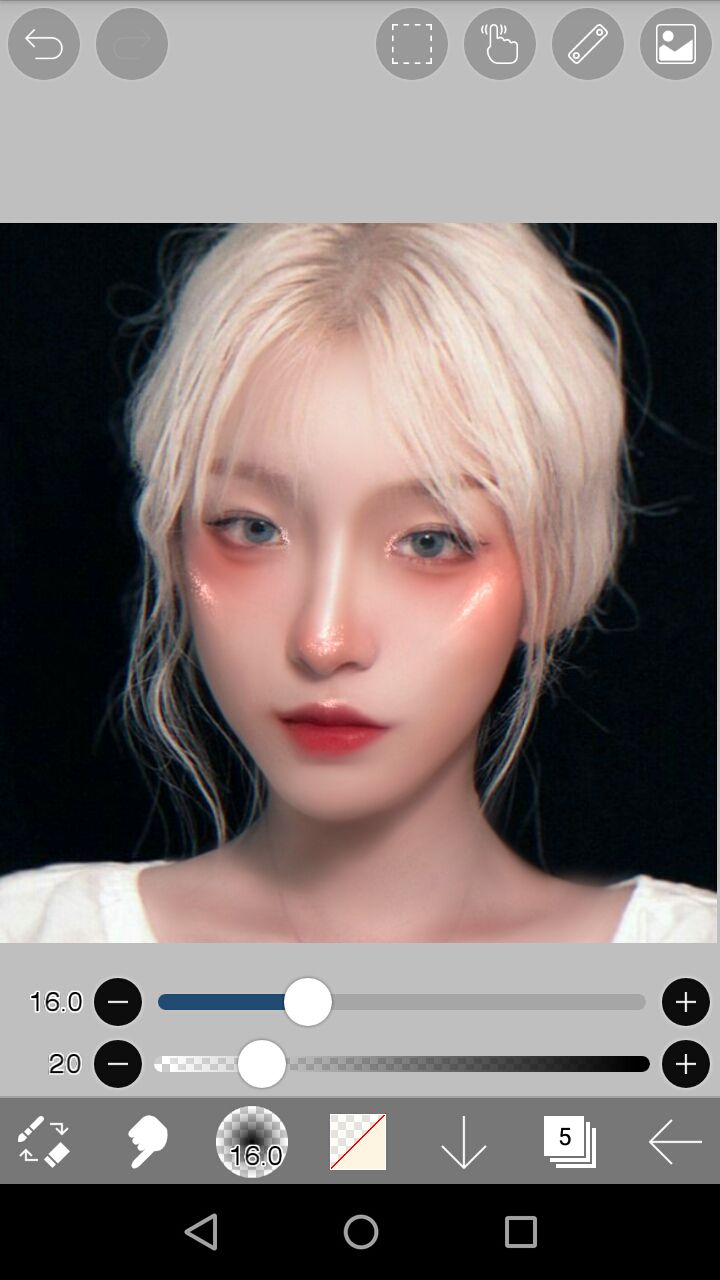The width and height of the screenshot is (720, 1280).
Task: Open the material image tool
Action: (x=676, y=44)
